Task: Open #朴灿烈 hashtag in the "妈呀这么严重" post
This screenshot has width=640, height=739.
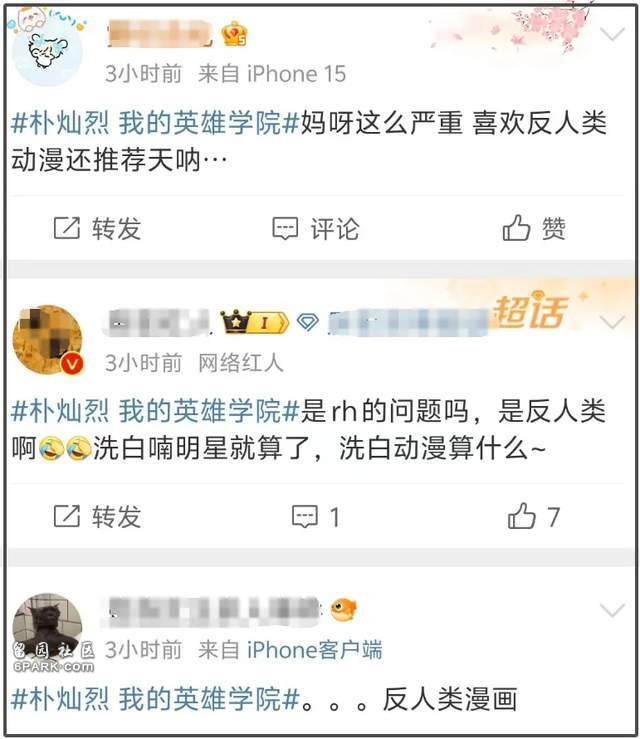Action: pos(59,124)
